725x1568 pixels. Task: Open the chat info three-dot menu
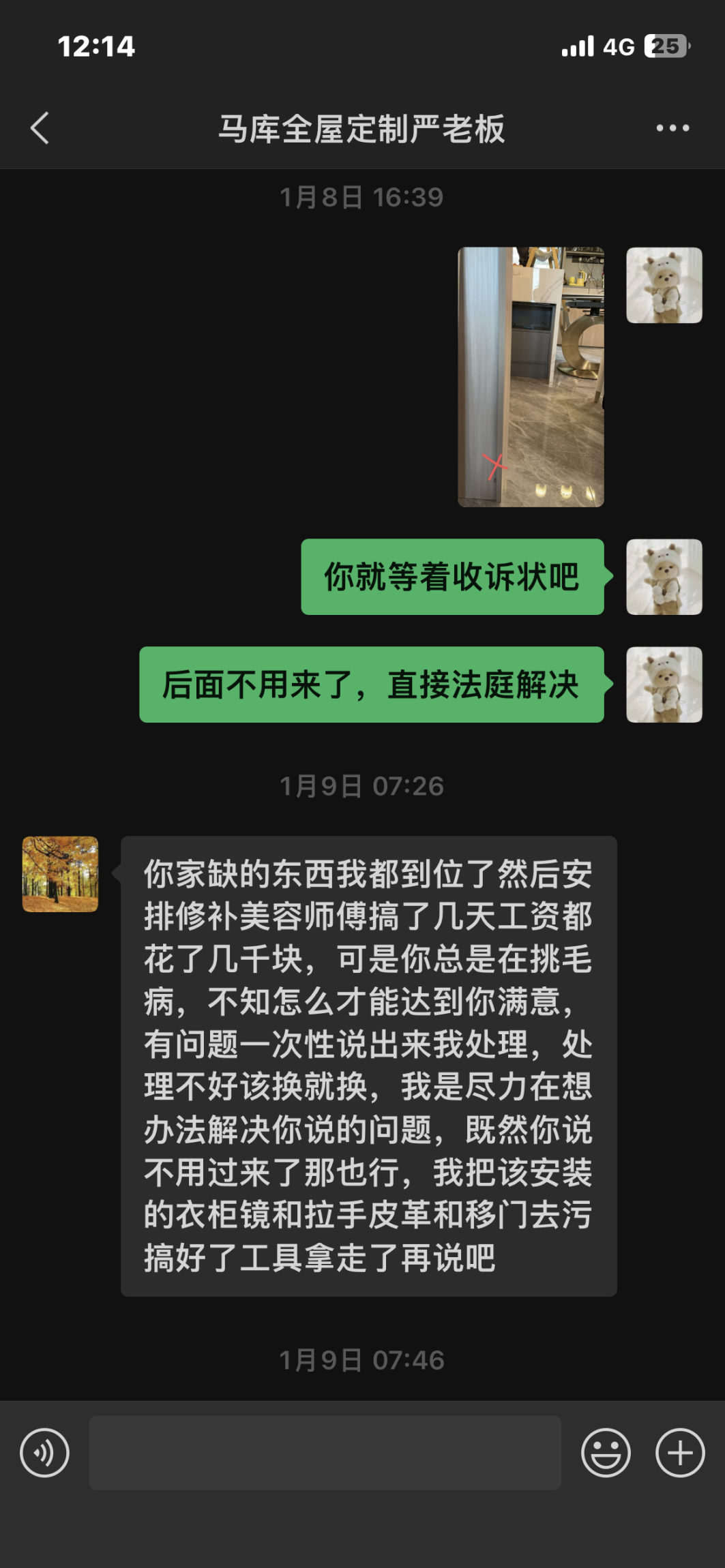pos(672,128)
